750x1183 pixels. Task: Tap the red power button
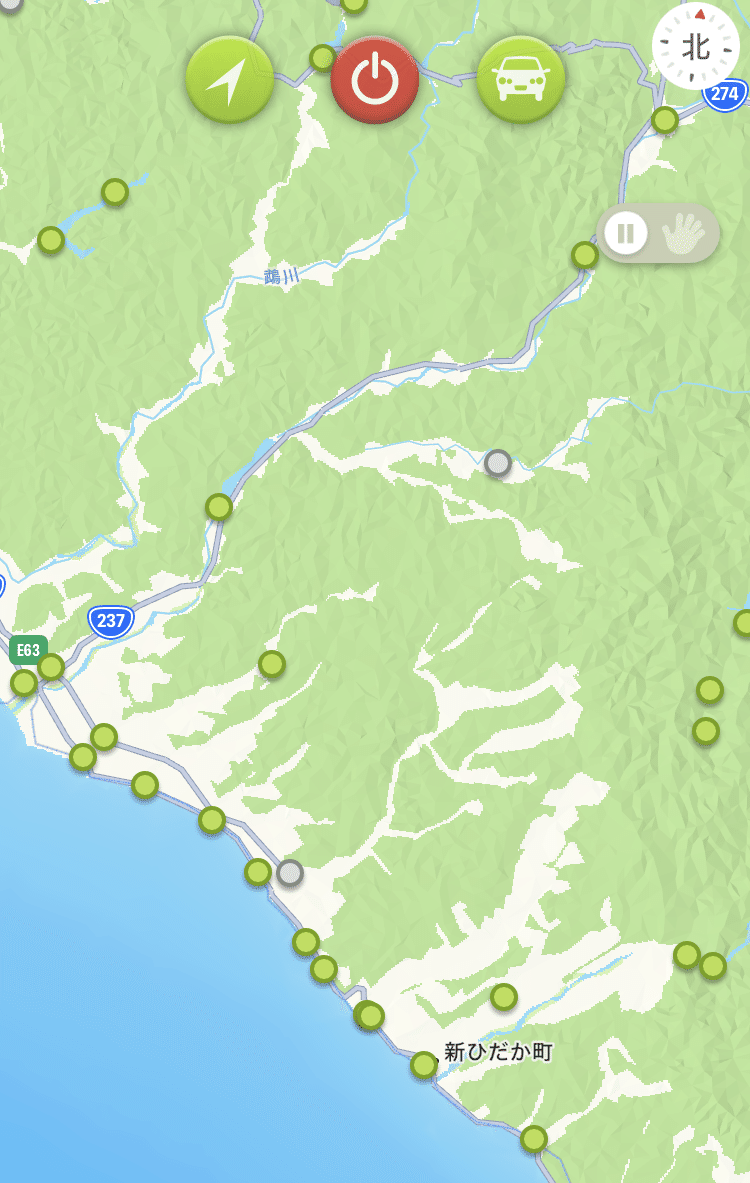375,80
